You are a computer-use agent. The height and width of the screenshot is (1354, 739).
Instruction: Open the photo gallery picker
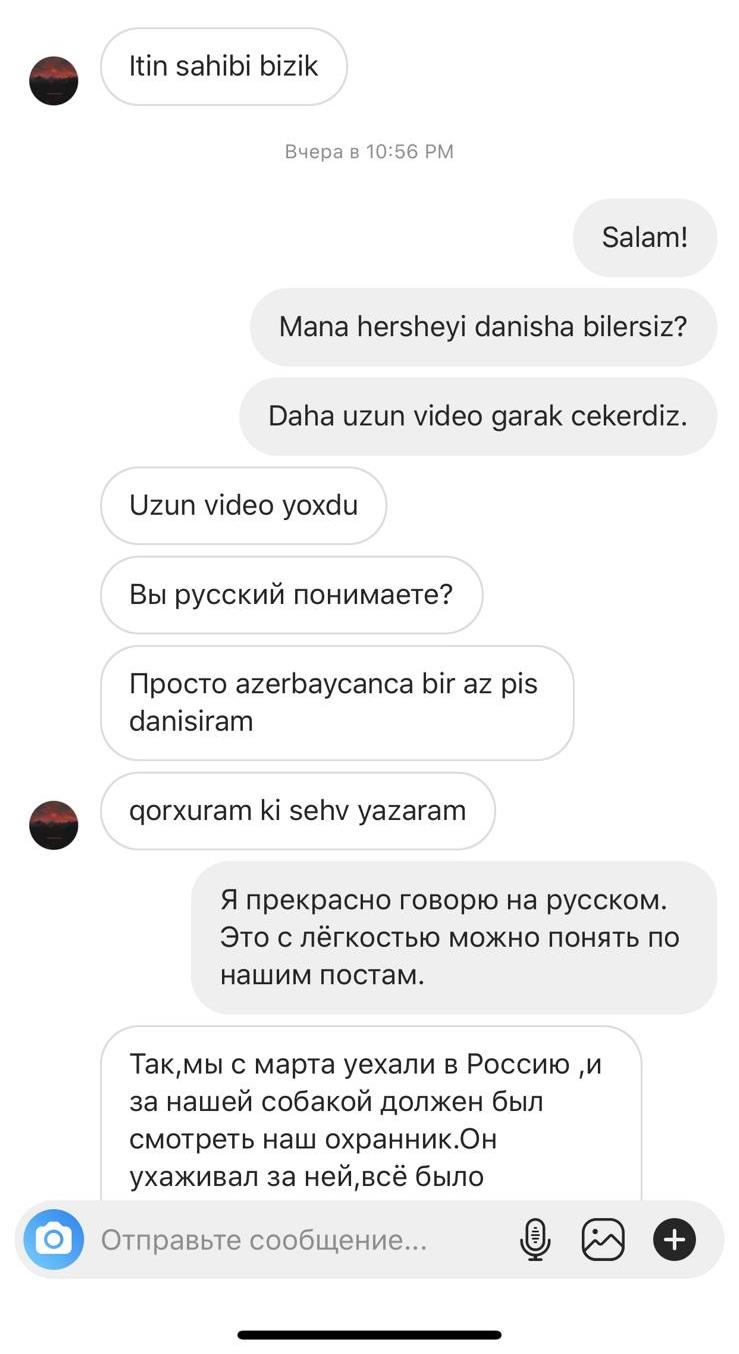click(603, 1240)
